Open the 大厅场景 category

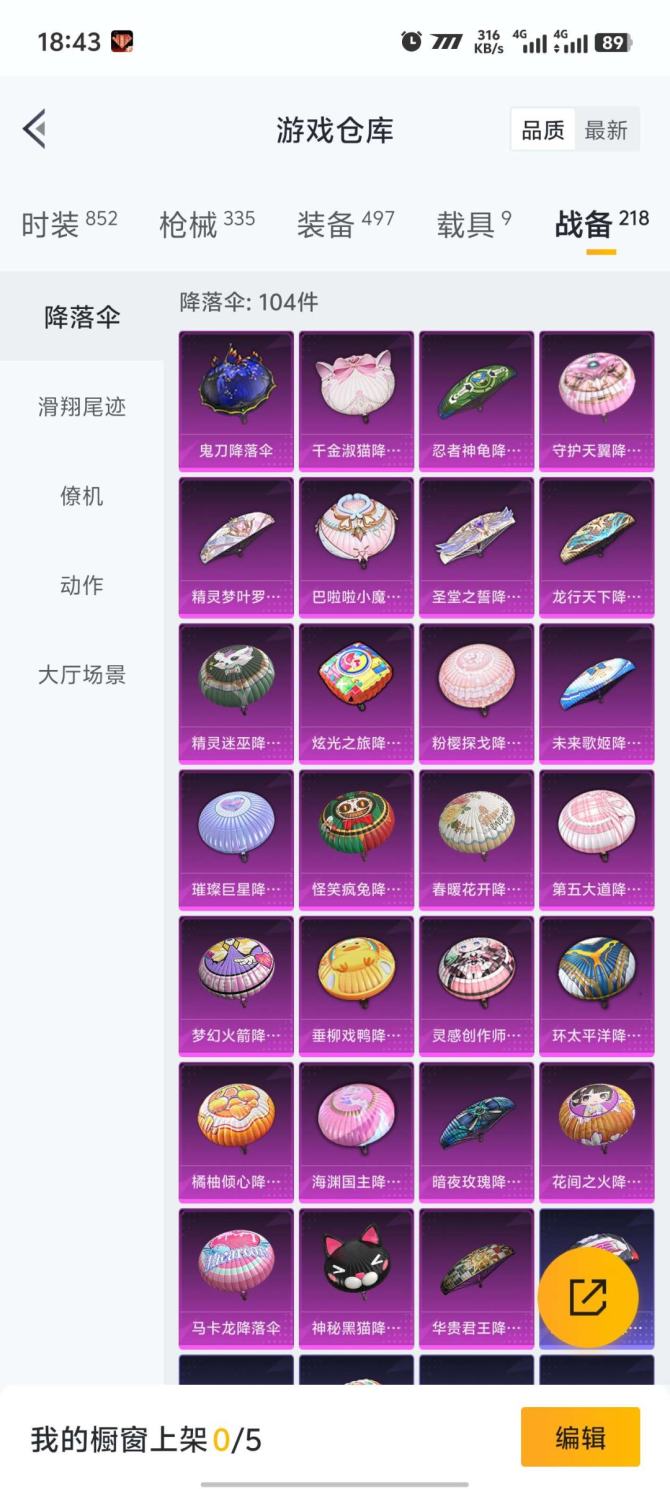[x=82, y=675]
